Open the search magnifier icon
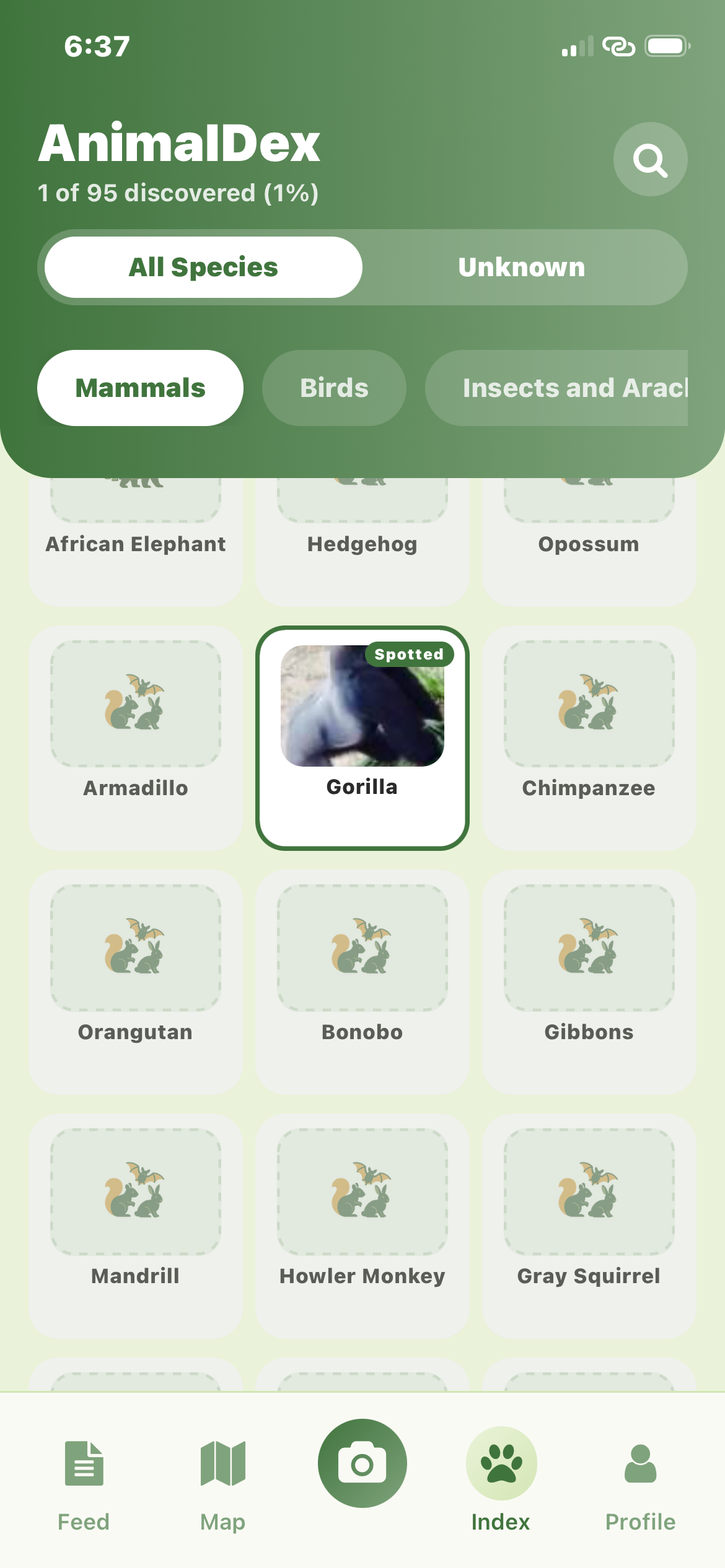 650,160
